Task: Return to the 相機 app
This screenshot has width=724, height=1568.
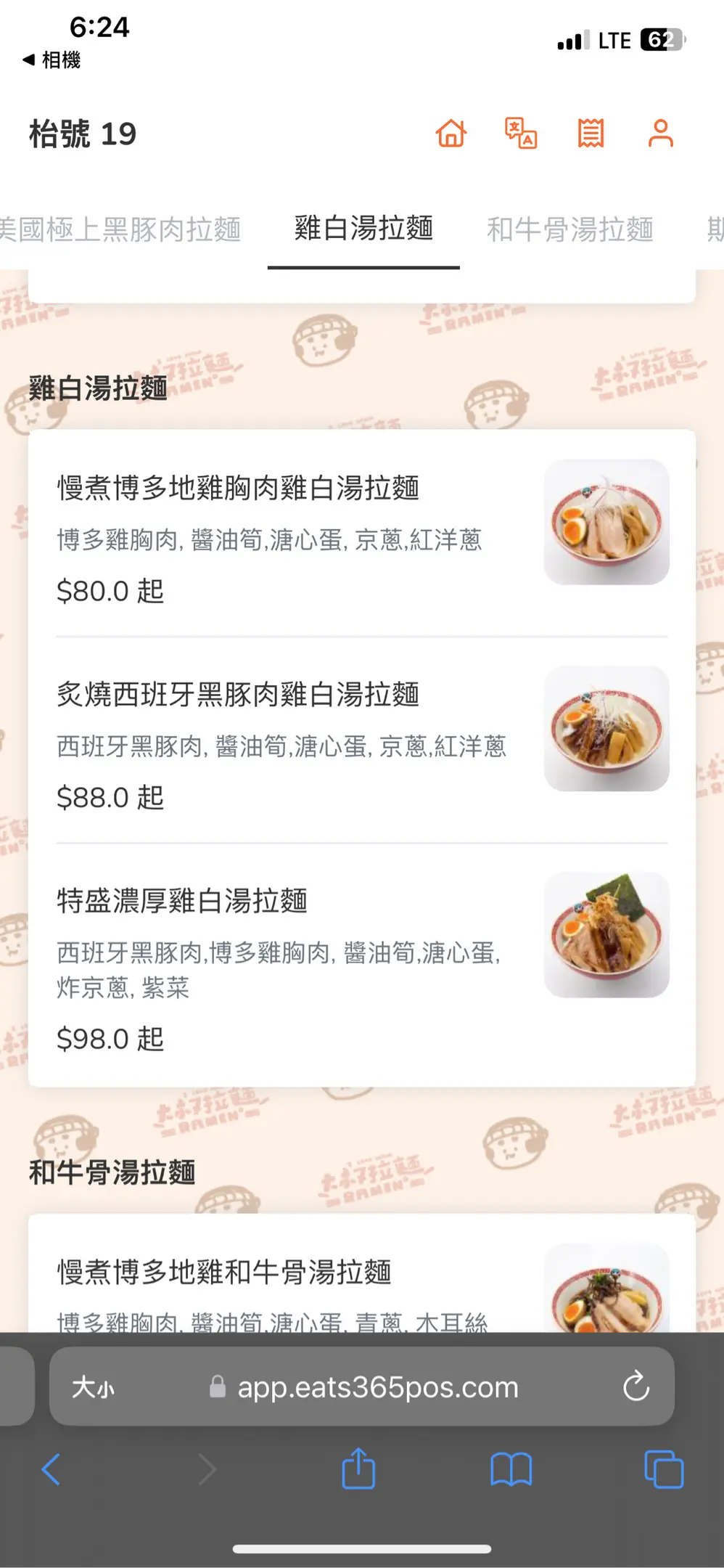Action: click(52, 60)
